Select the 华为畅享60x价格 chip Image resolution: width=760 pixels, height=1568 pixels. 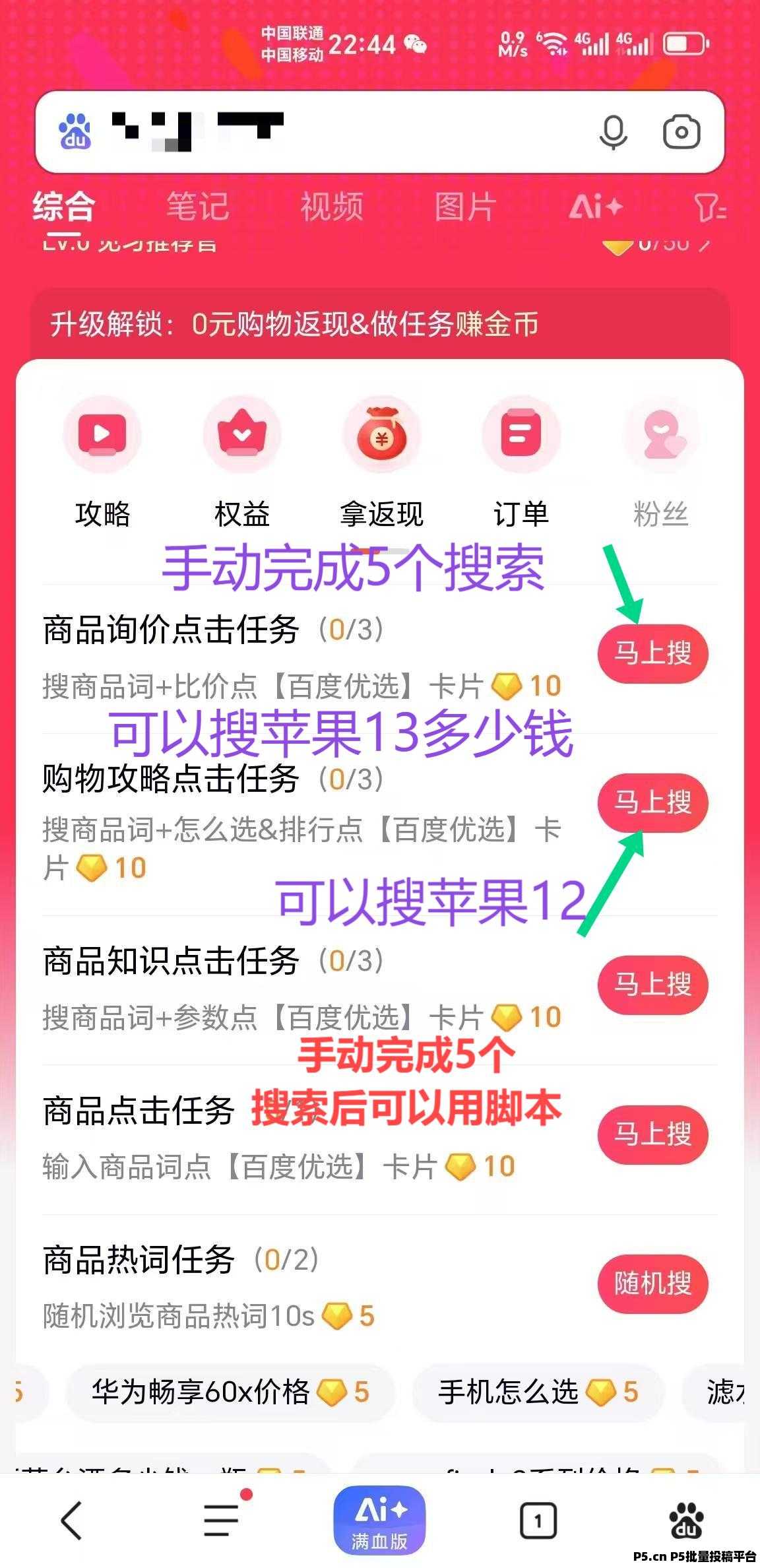point(229,1392)
